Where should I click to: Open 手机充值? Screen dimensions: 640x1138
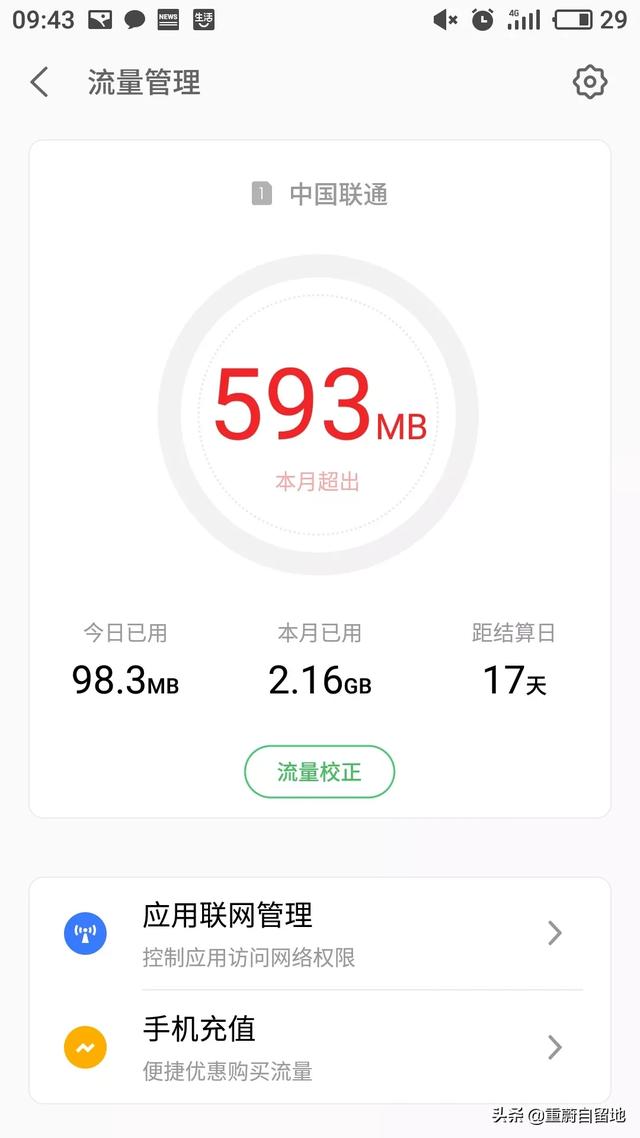(x=320, y=1047)
